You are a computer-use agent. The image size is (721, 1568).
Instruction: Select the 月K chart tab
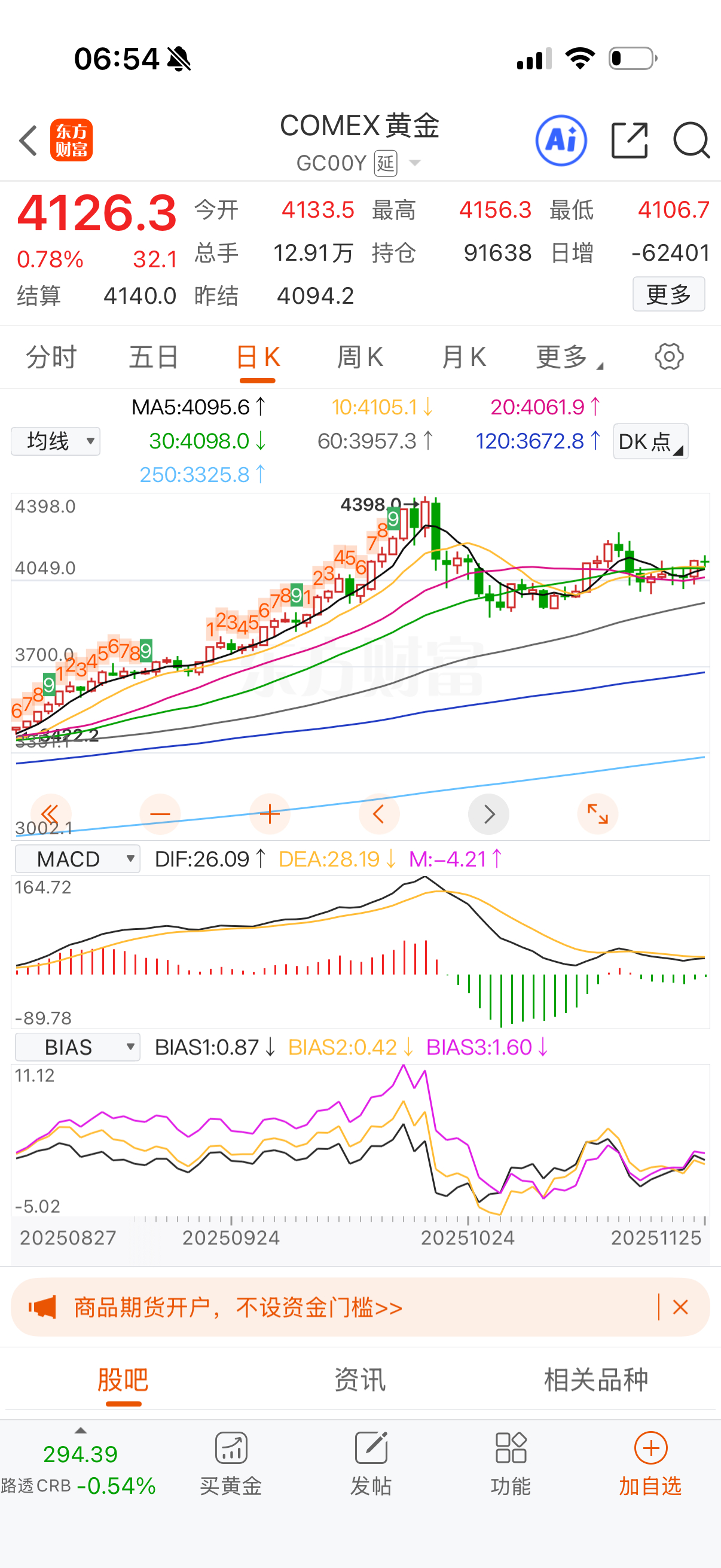464,357
